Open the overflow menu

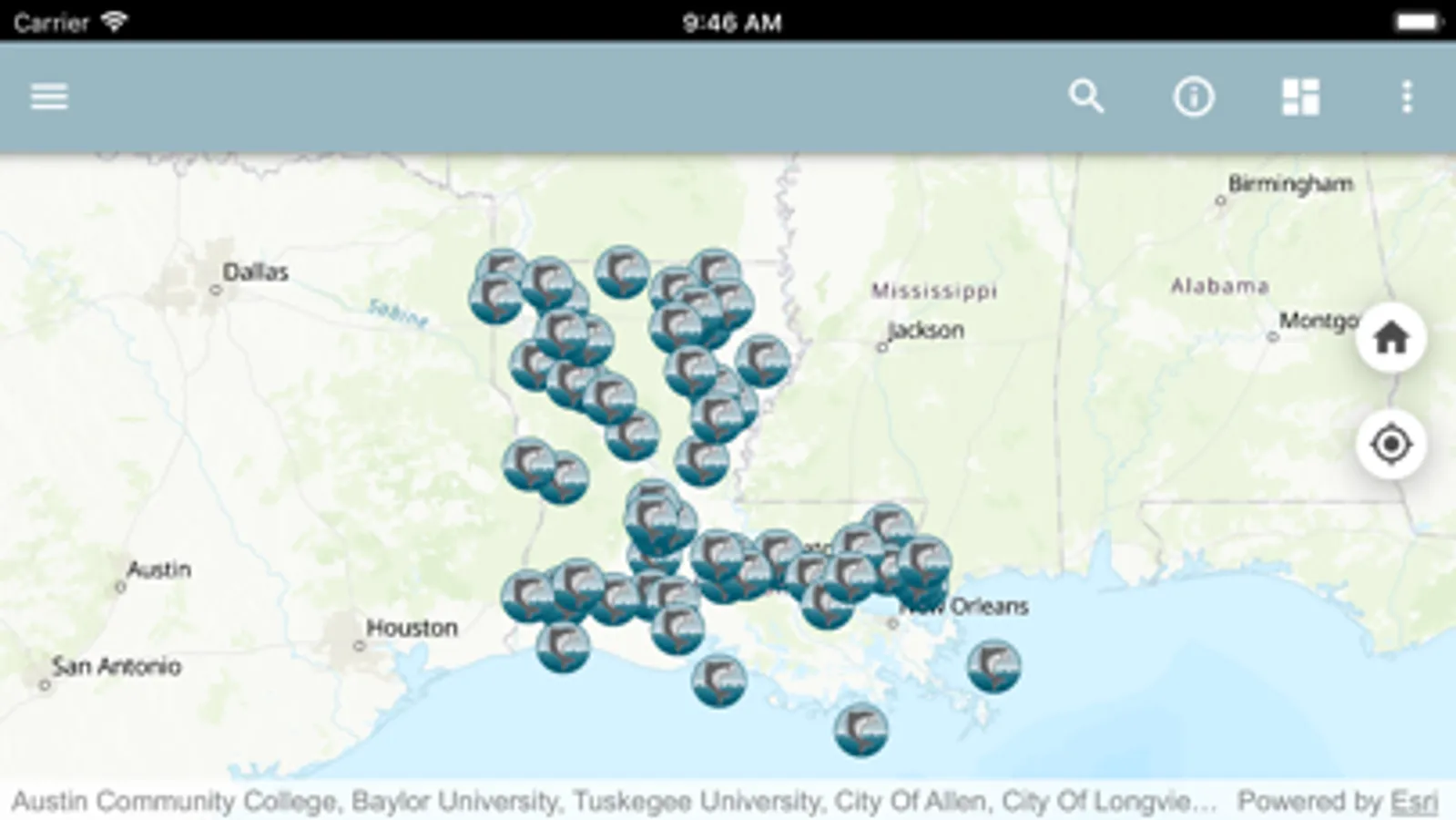point(1407,96)
